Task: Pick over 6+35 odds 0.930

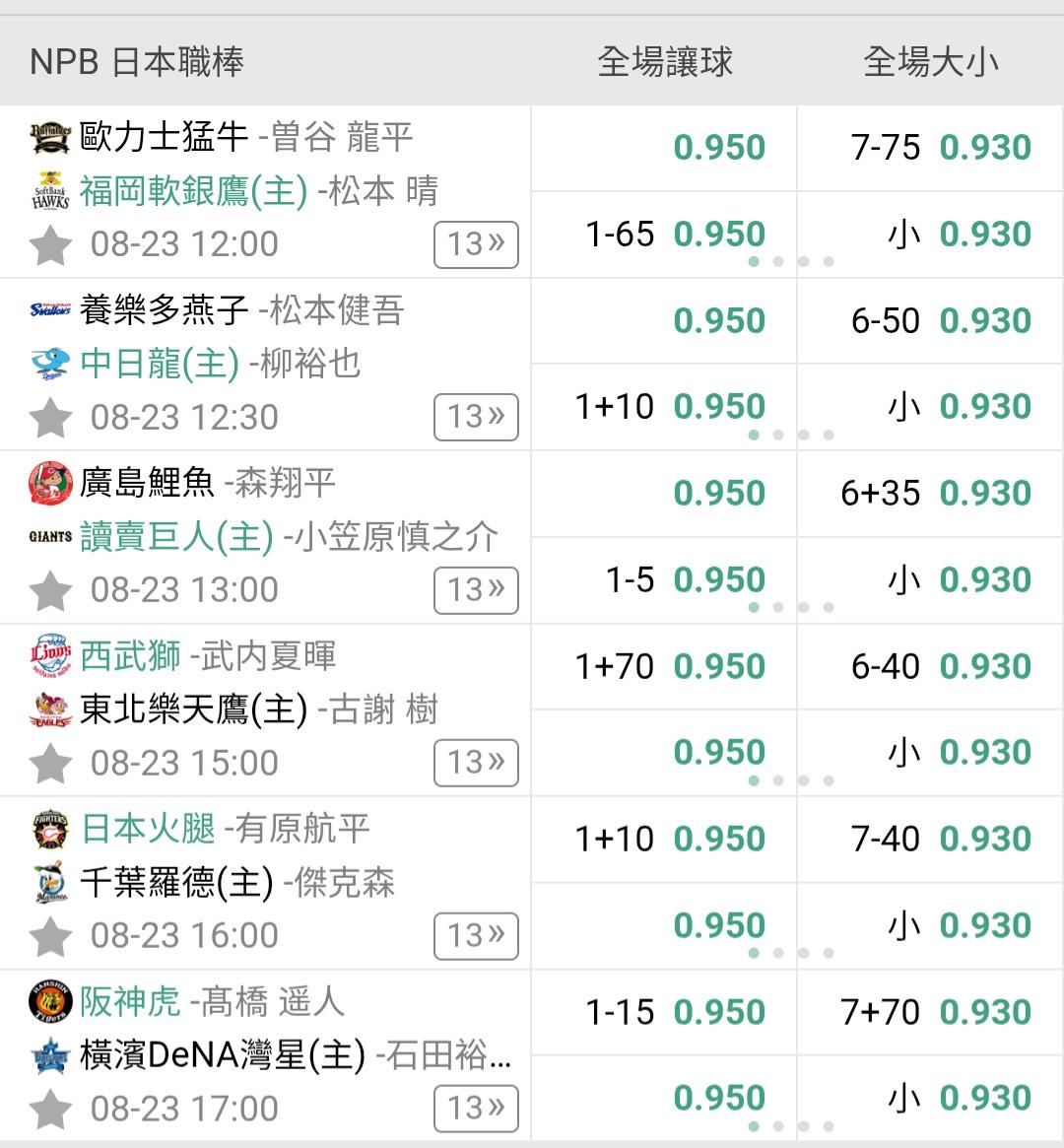Action: point(929,493)
